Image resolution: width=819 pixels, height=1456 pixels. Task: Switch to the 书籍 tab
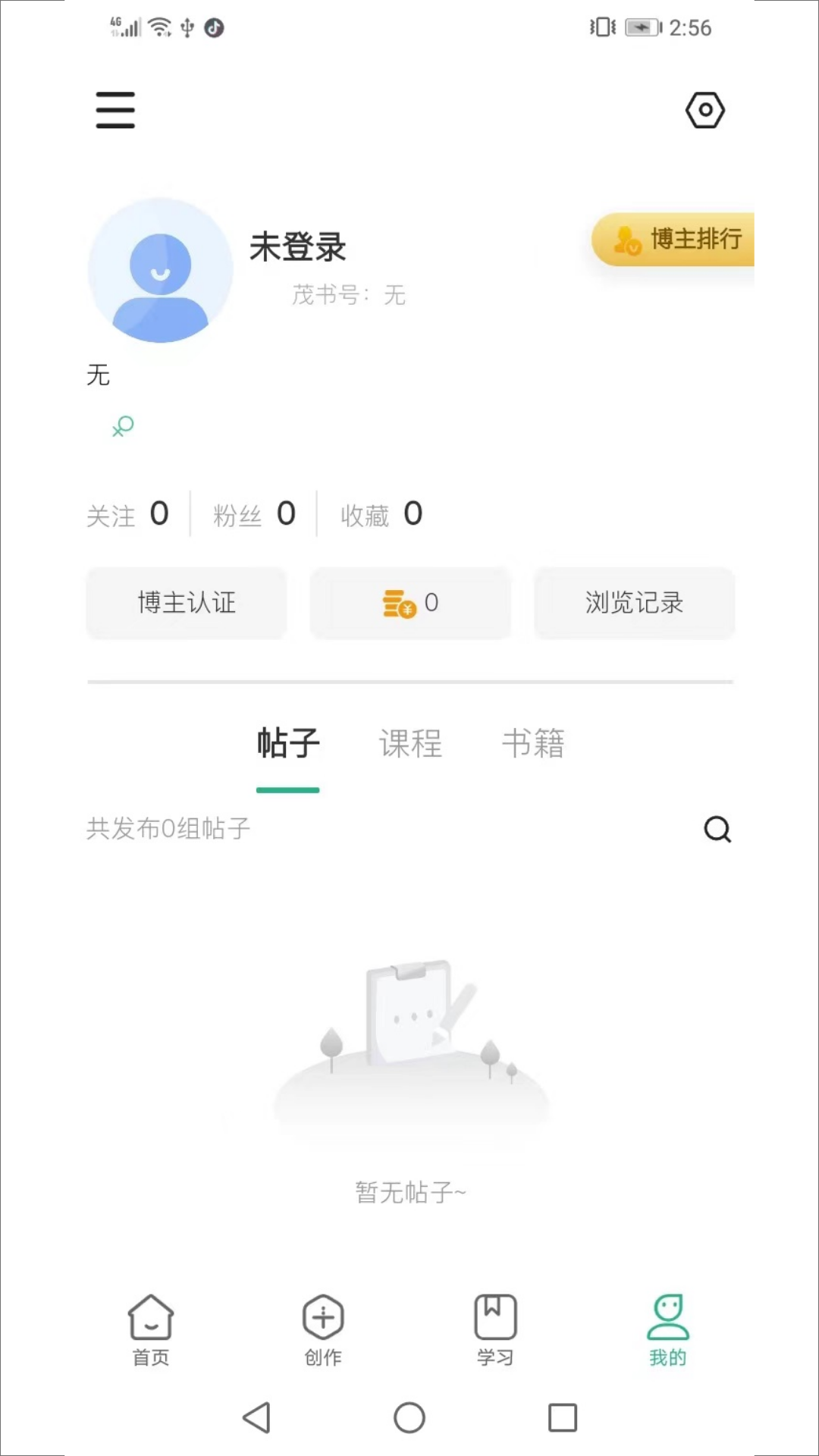pyautogui.click(x=533, y=743)
